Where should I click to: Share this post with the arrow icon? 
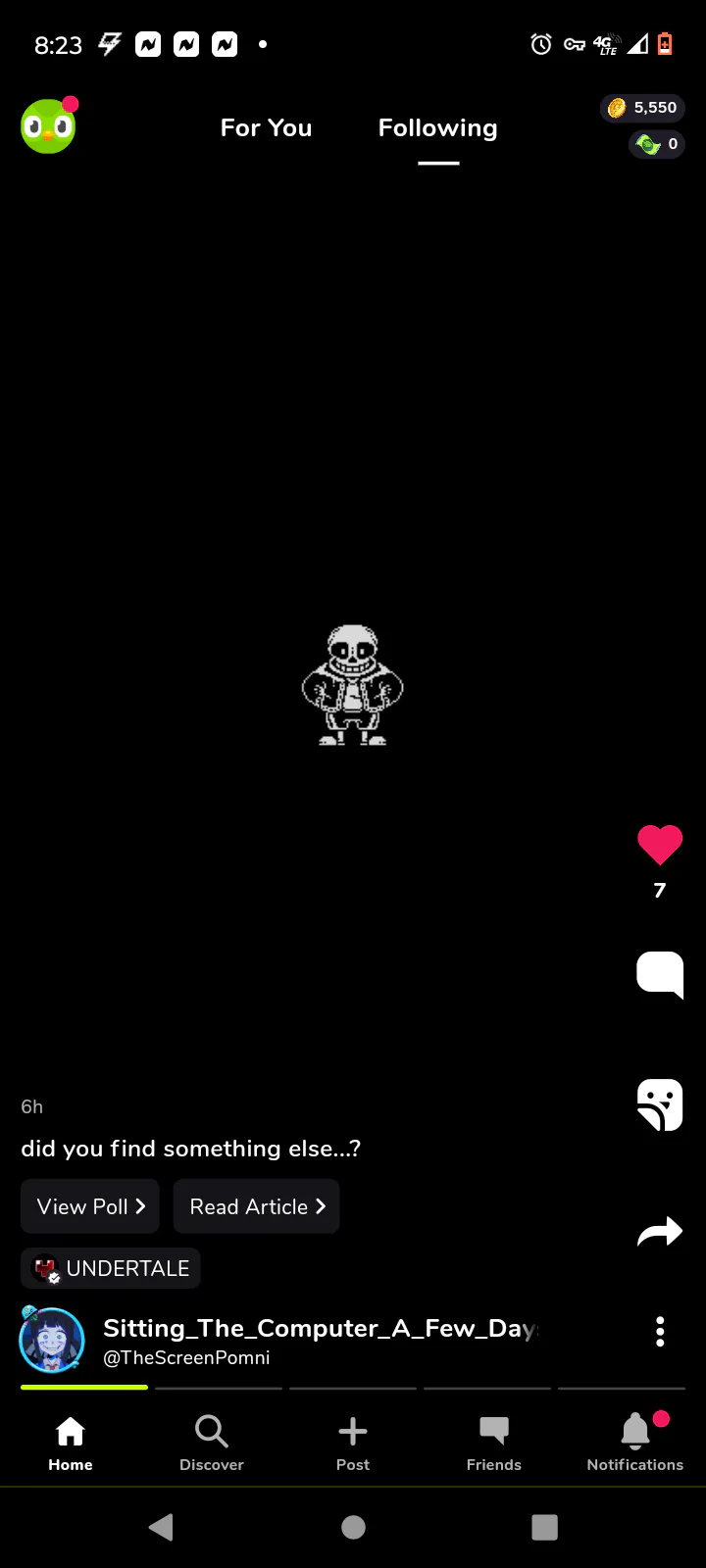pyautogui.click(x=660, y=1232)
